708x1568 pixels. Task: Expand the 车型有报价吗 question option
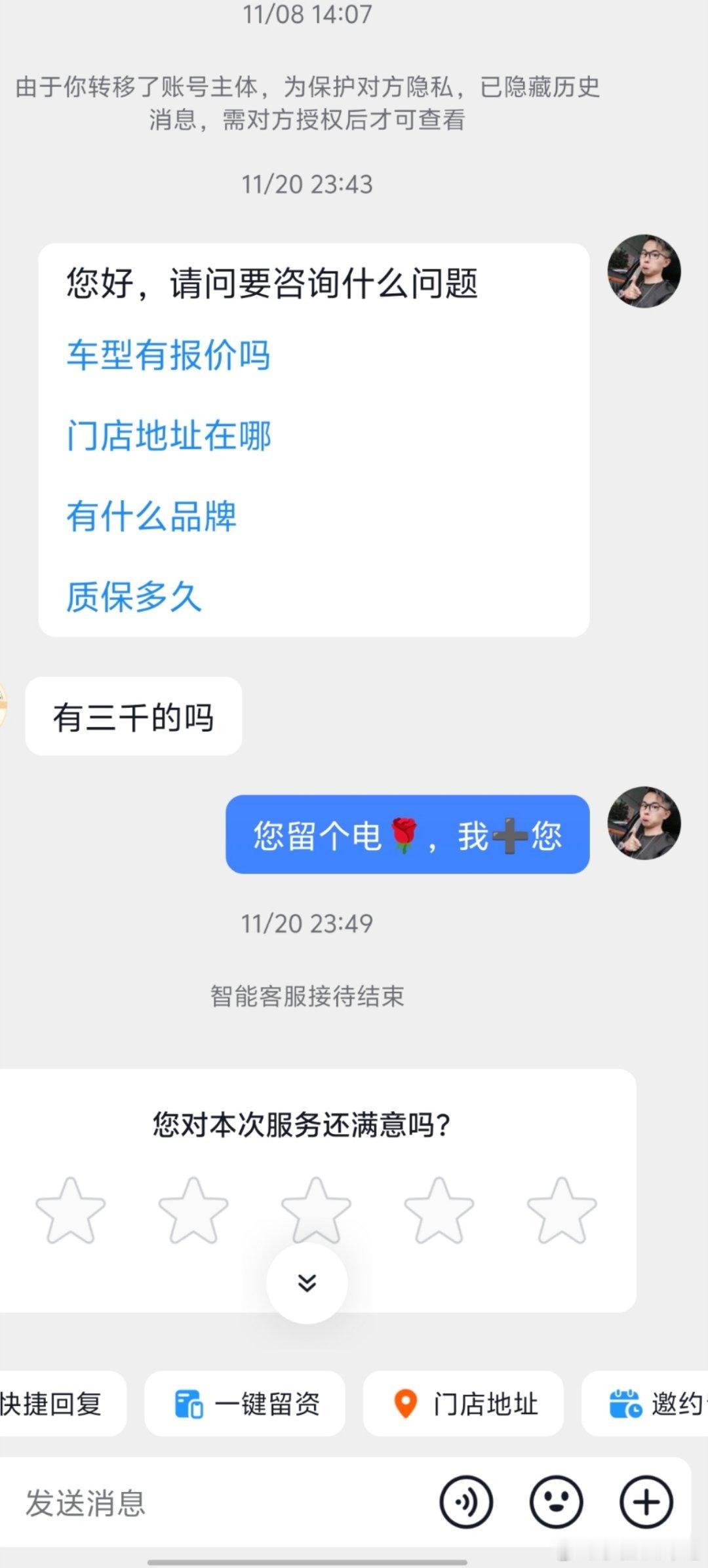(x=168, y=356)
